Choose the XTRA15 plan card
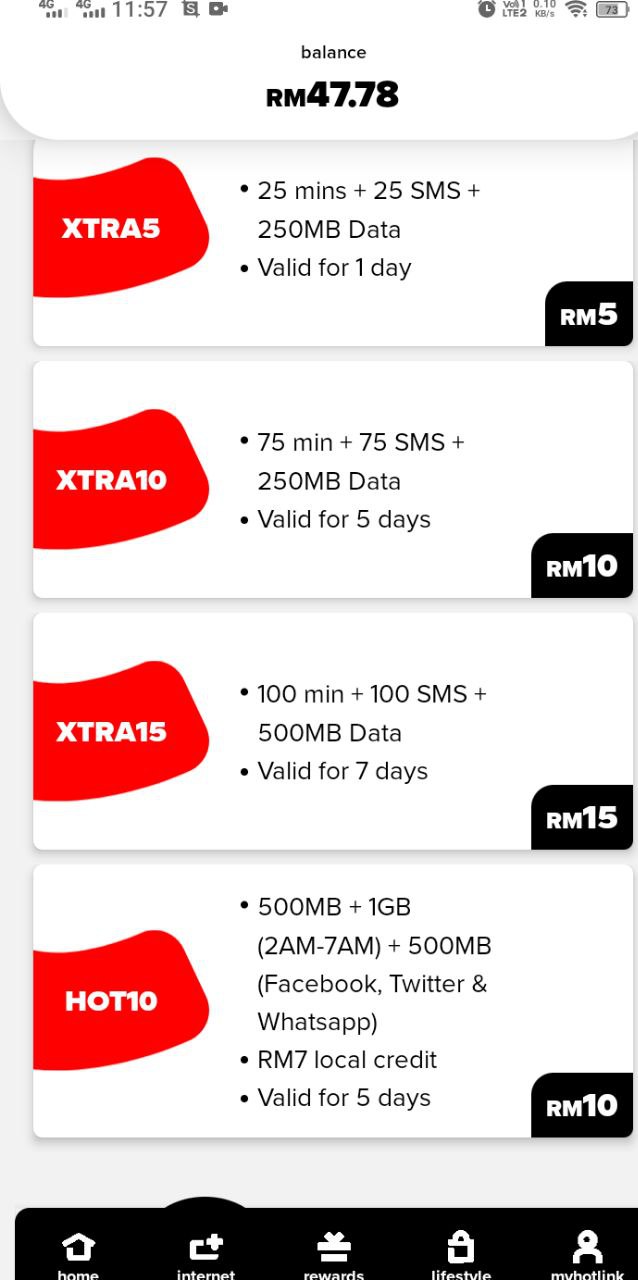 coord(333,731)
